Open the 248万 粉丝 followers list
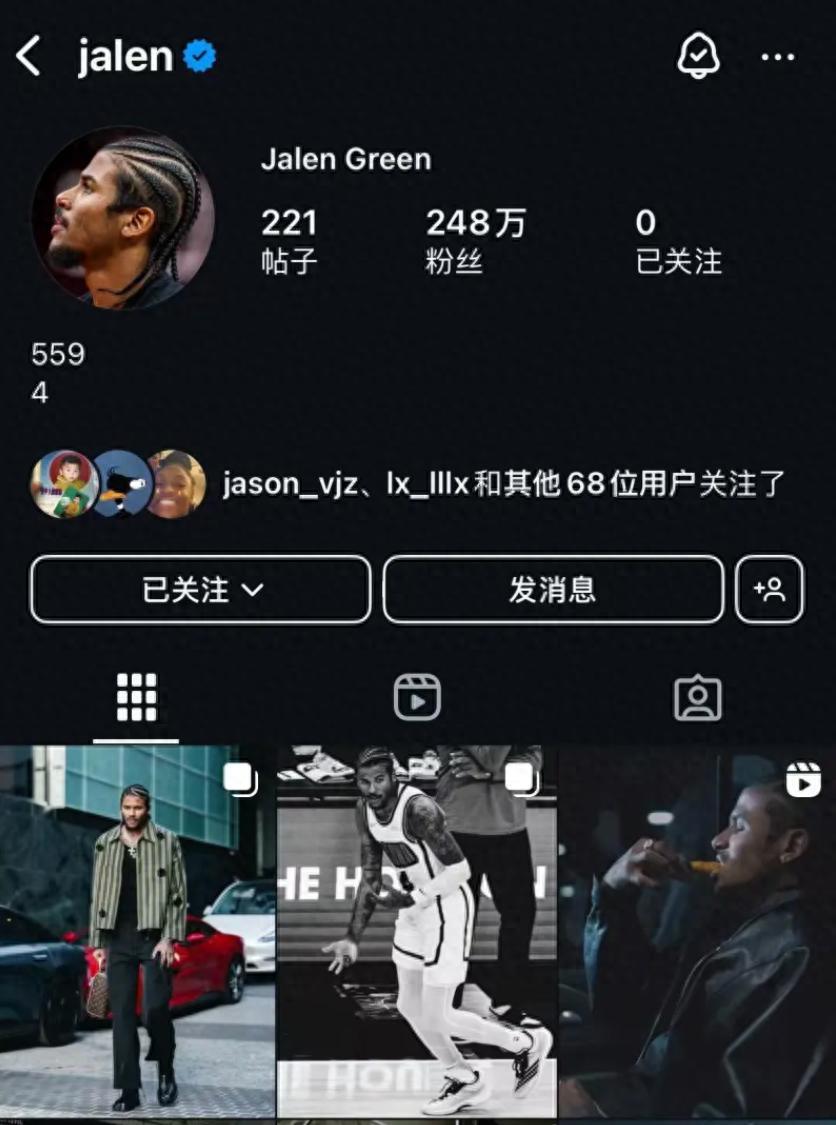This screenshot has width=836, height=1125. tap(475, 240)
